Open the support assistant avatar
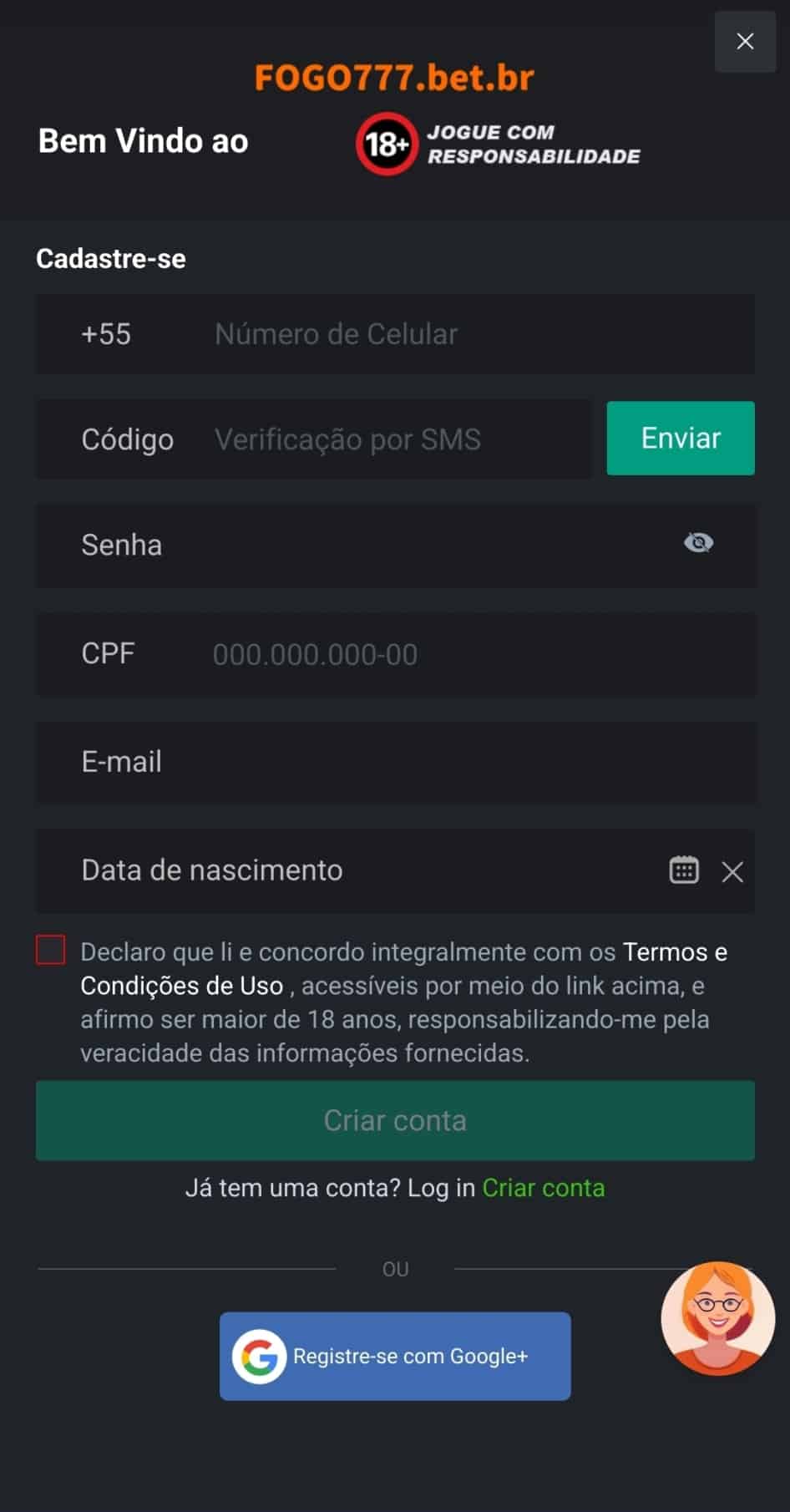Viewport: 790px width, 1512px height. click(717, 1317)
